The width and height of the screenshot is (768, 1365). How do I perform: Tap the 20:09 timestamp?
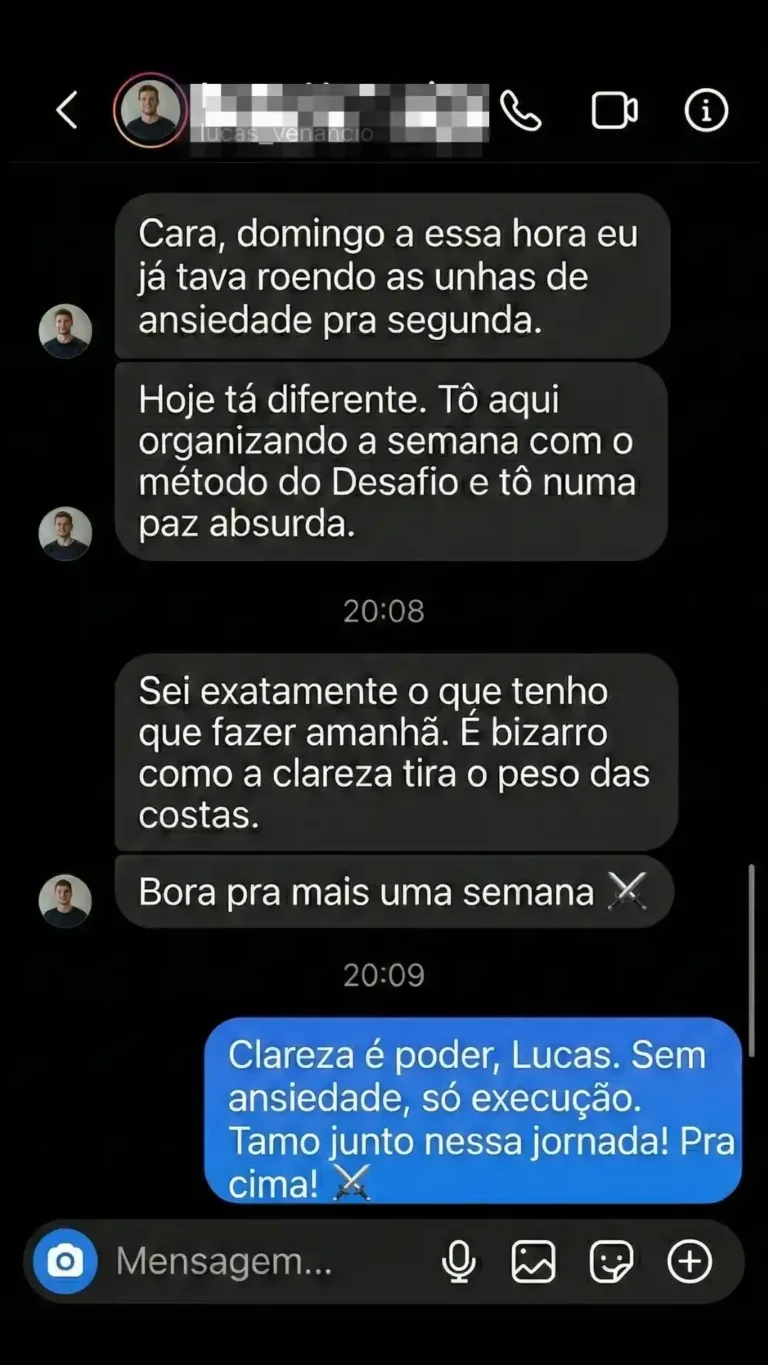(x=384, y=973)
